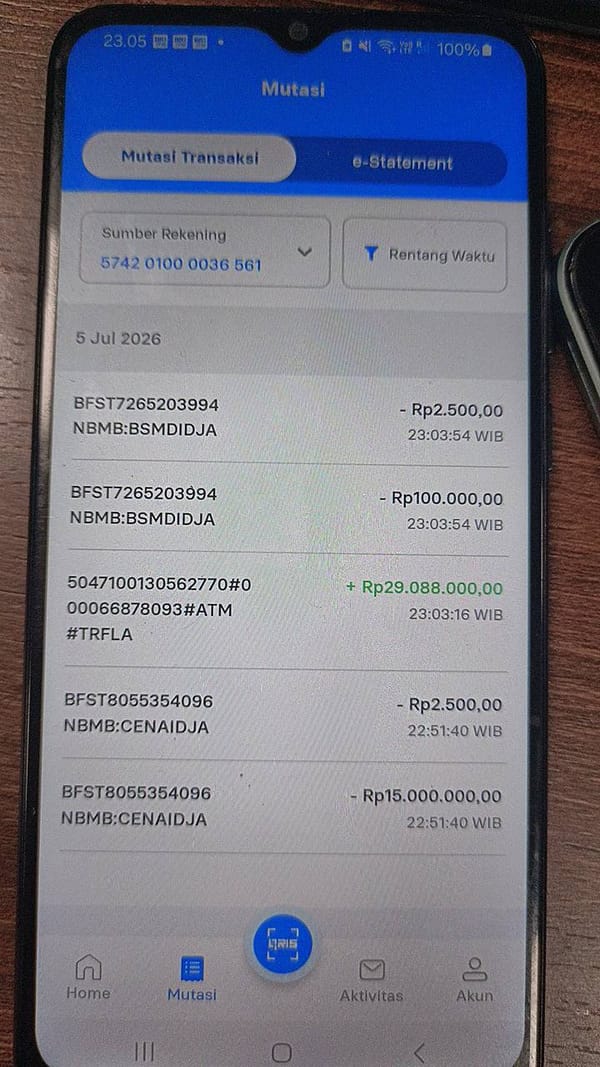Switch to the e-Statement tab

(x=402, y=163)
